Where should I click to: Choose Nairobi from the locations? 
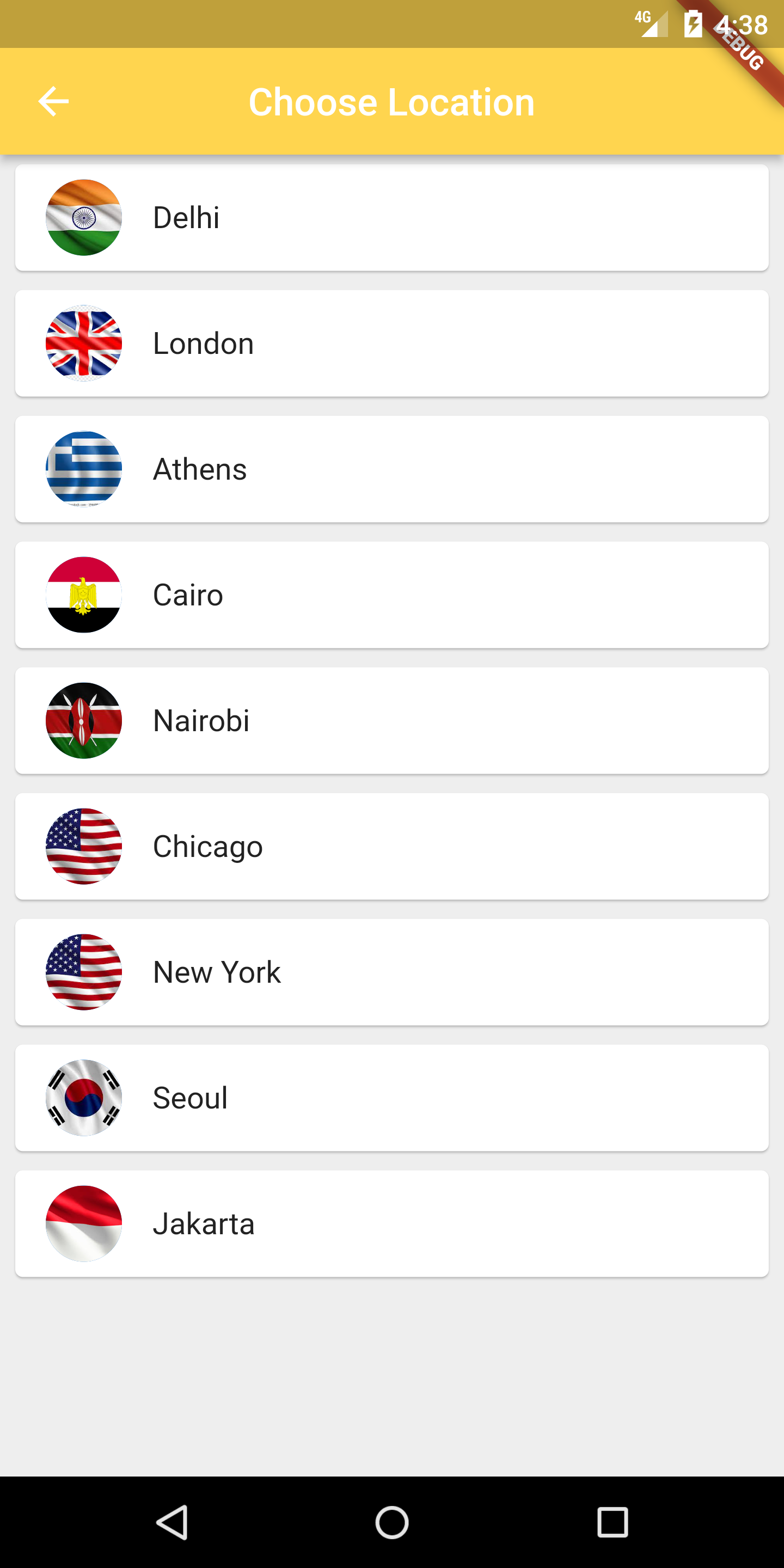click(392, 721)
